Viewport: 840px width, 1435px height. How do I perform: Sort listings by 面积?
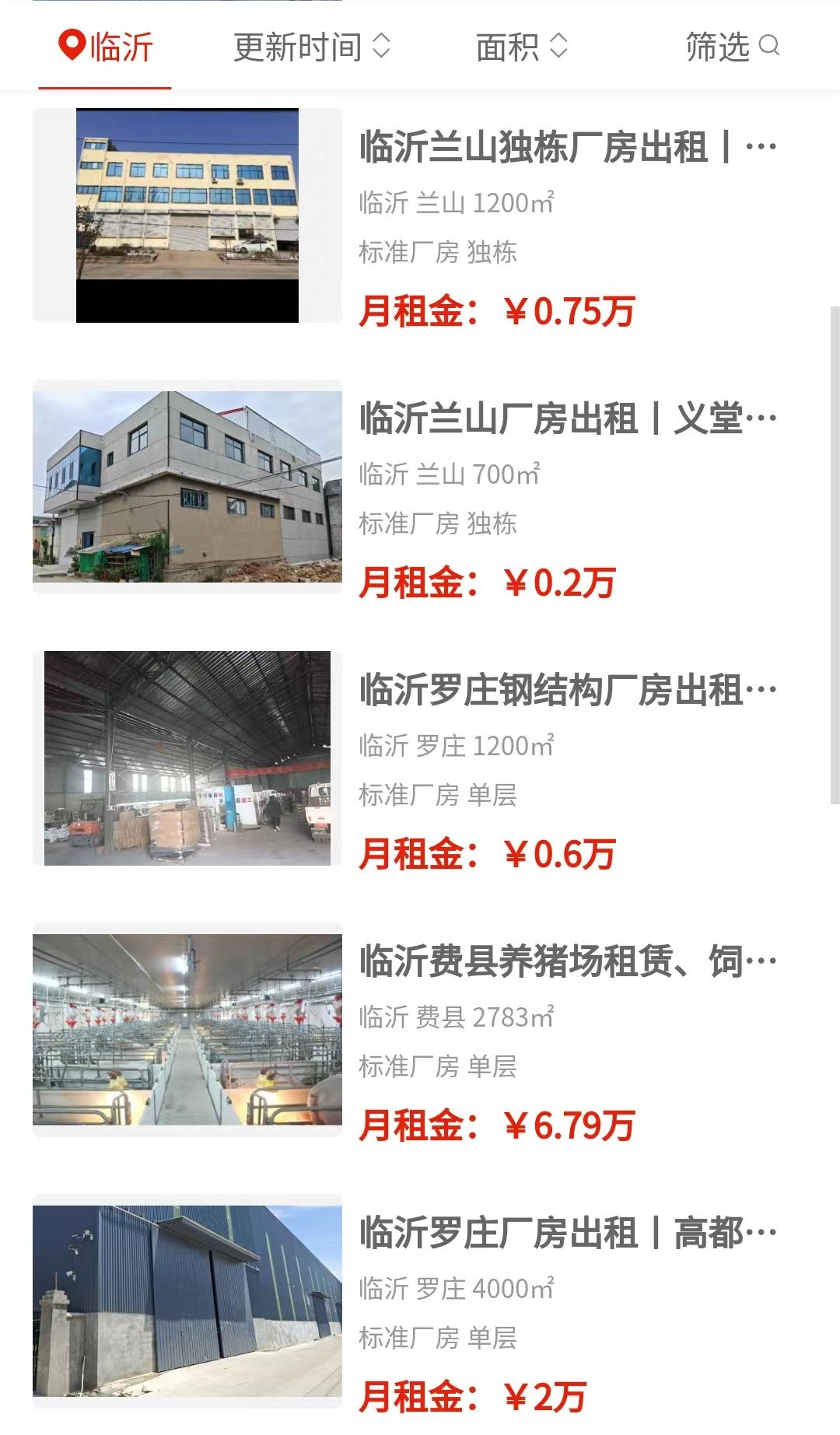click(x=522, y=47)
